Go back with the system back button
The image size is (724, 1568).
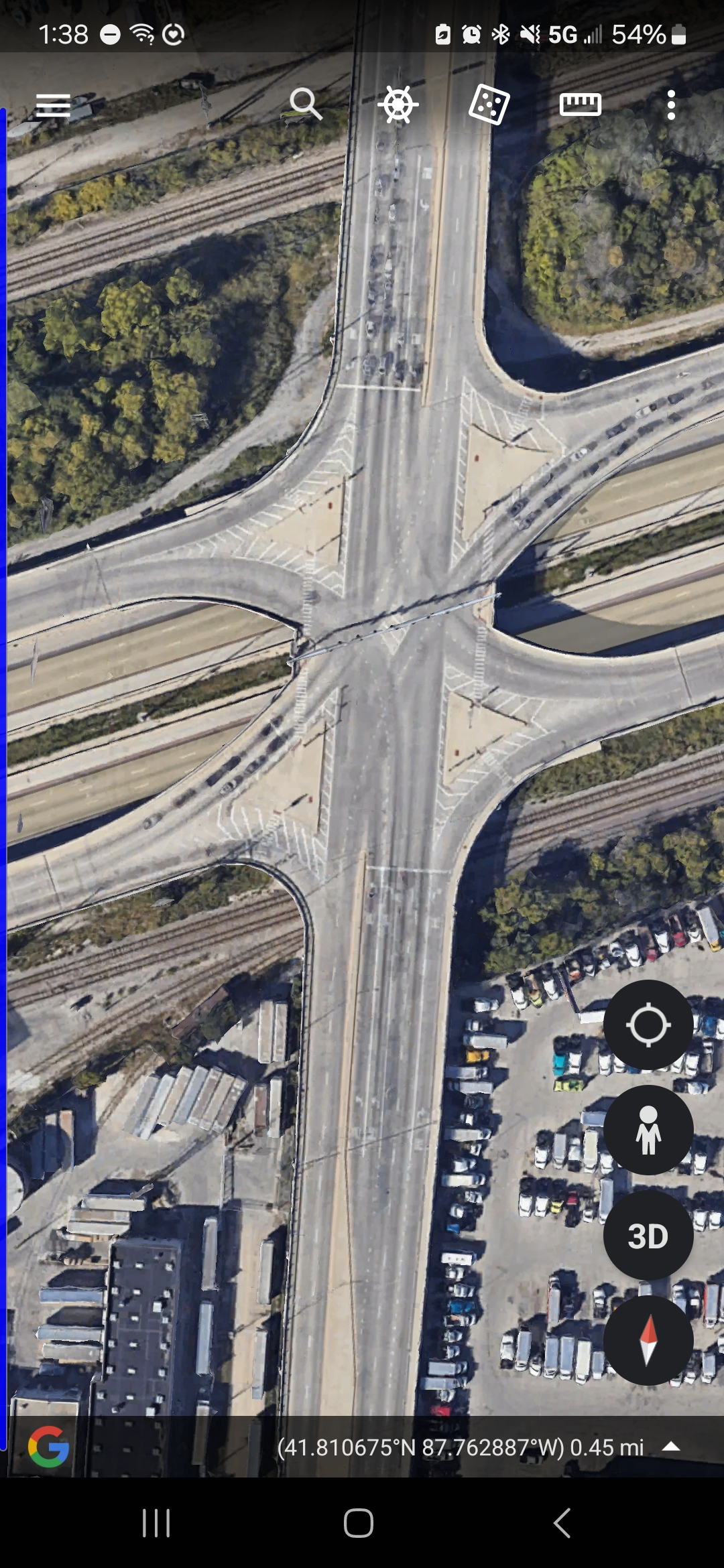pyautogui.click(x=562, y=1523)
